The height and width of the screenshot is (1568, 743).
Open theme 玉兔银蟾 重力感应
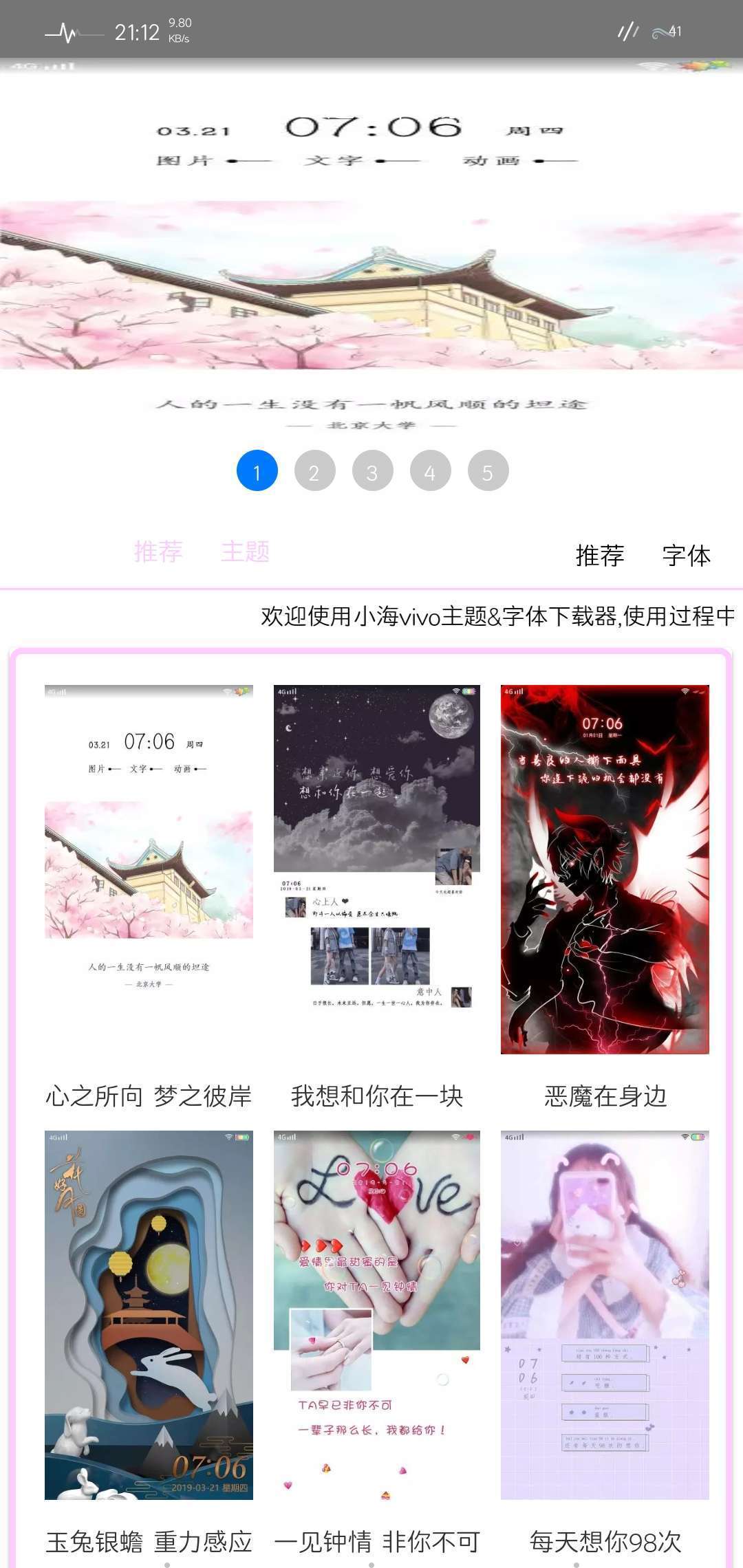pos(149,1315)
